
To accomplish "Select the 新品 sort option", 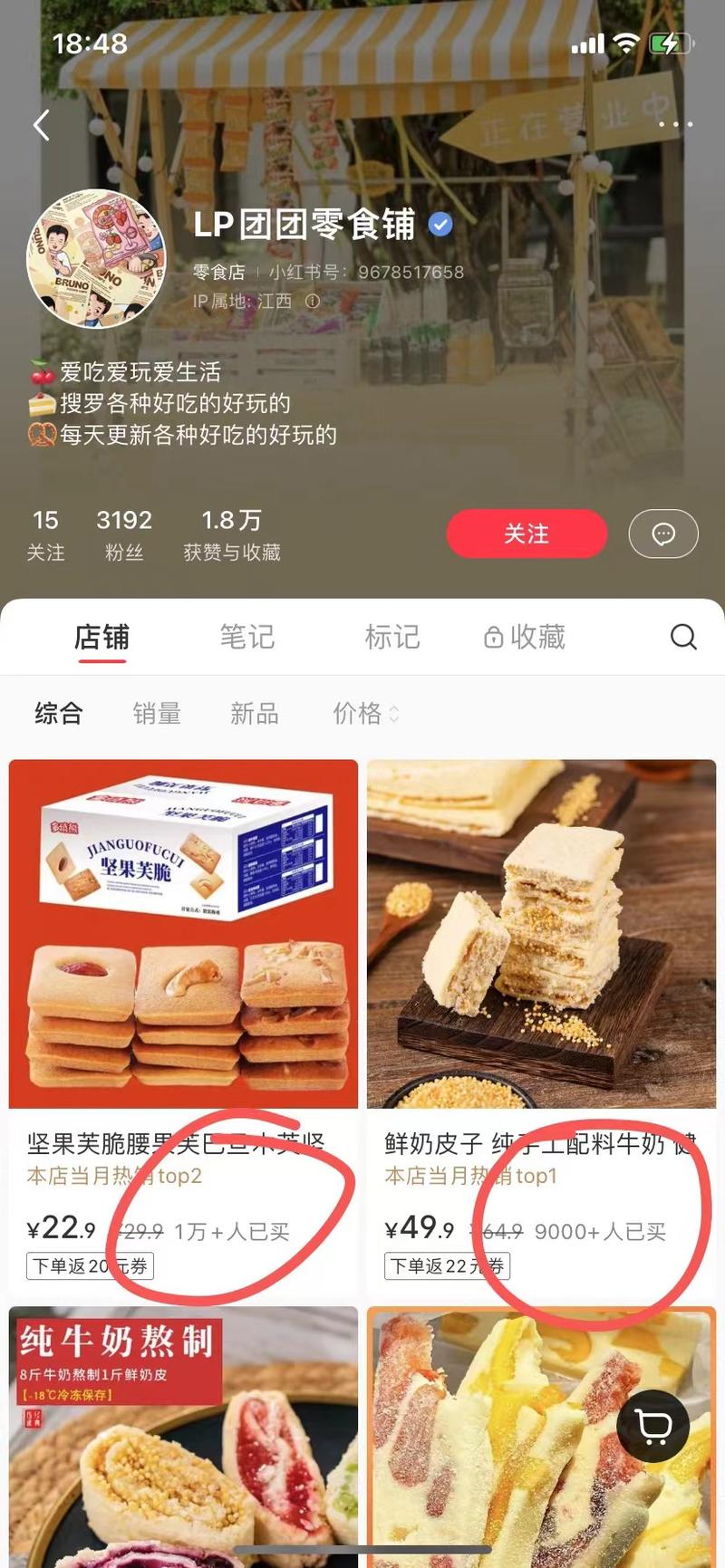I will pos(254,715).
